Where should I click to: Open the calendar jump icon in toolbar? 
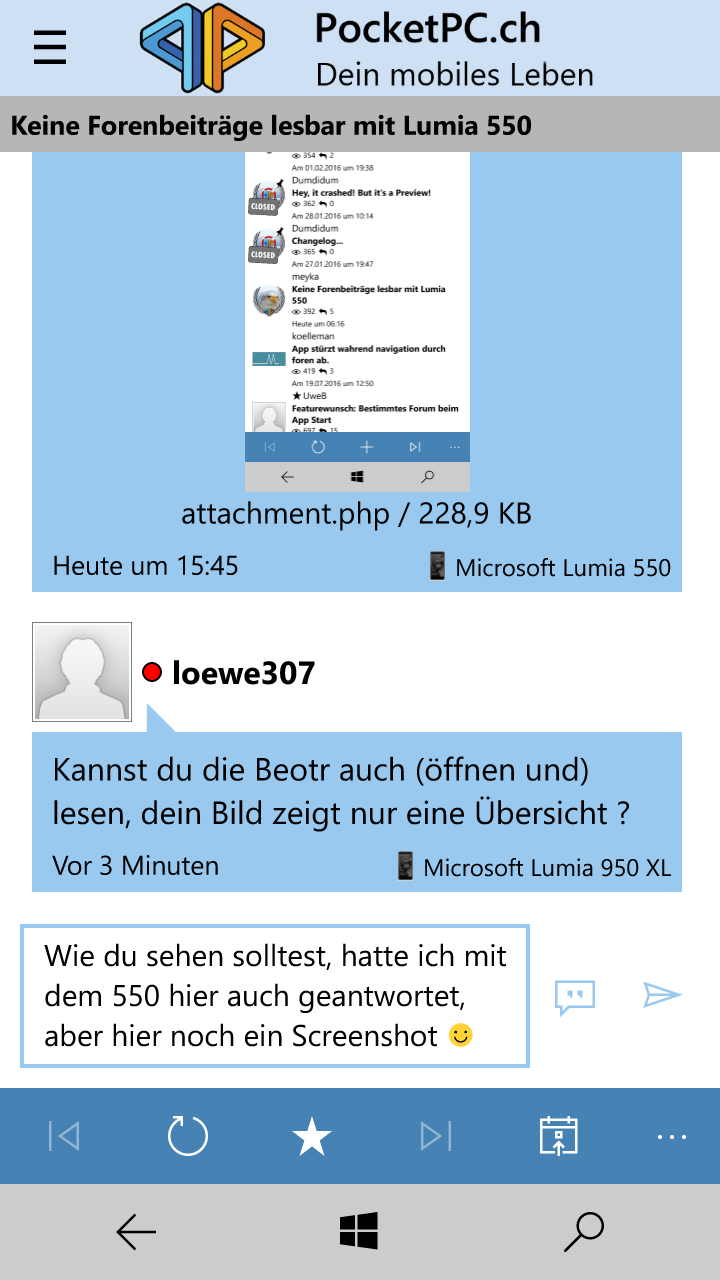point(559,1136)
